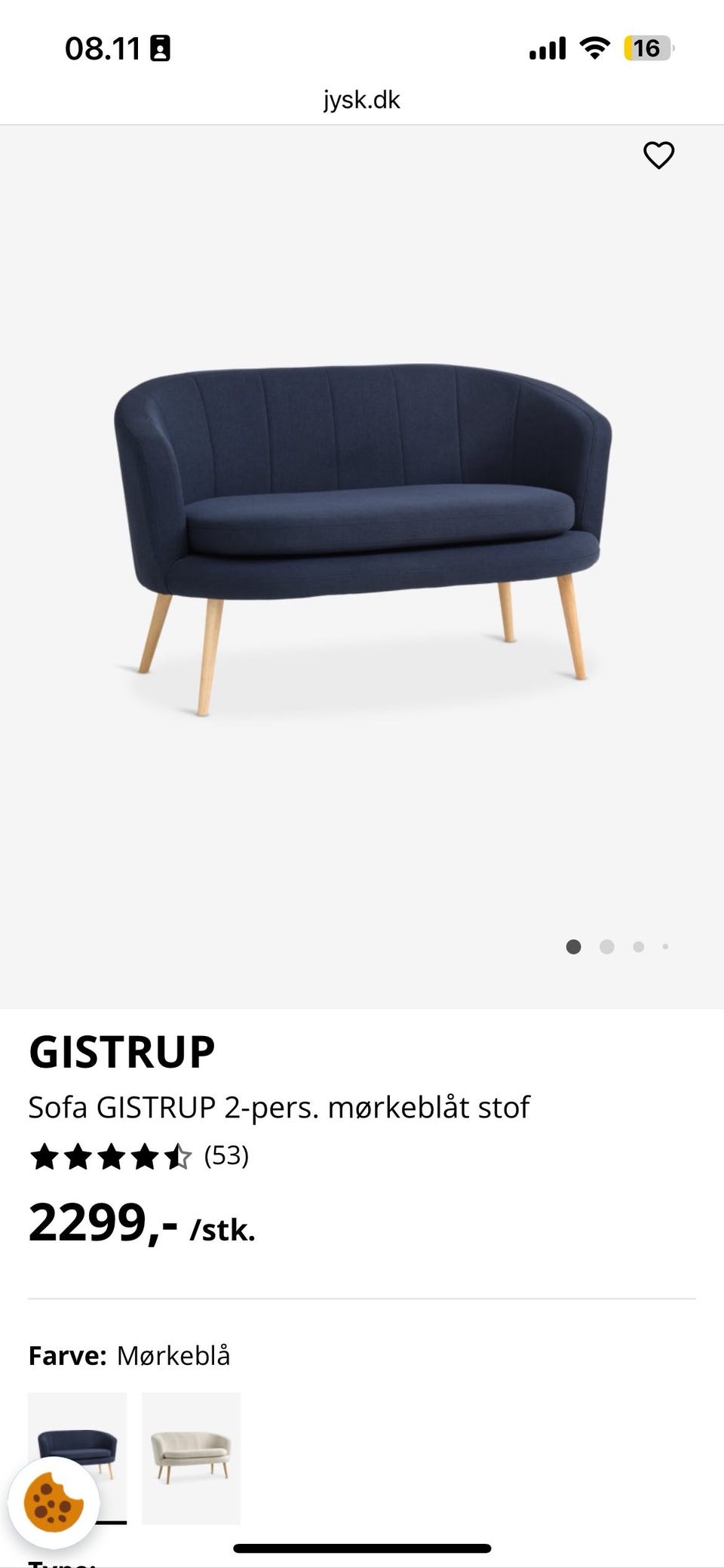Viewport: 724px width, 1568px height.
Task: Open the 53 customer reviews
Action: pos(226,1155)
